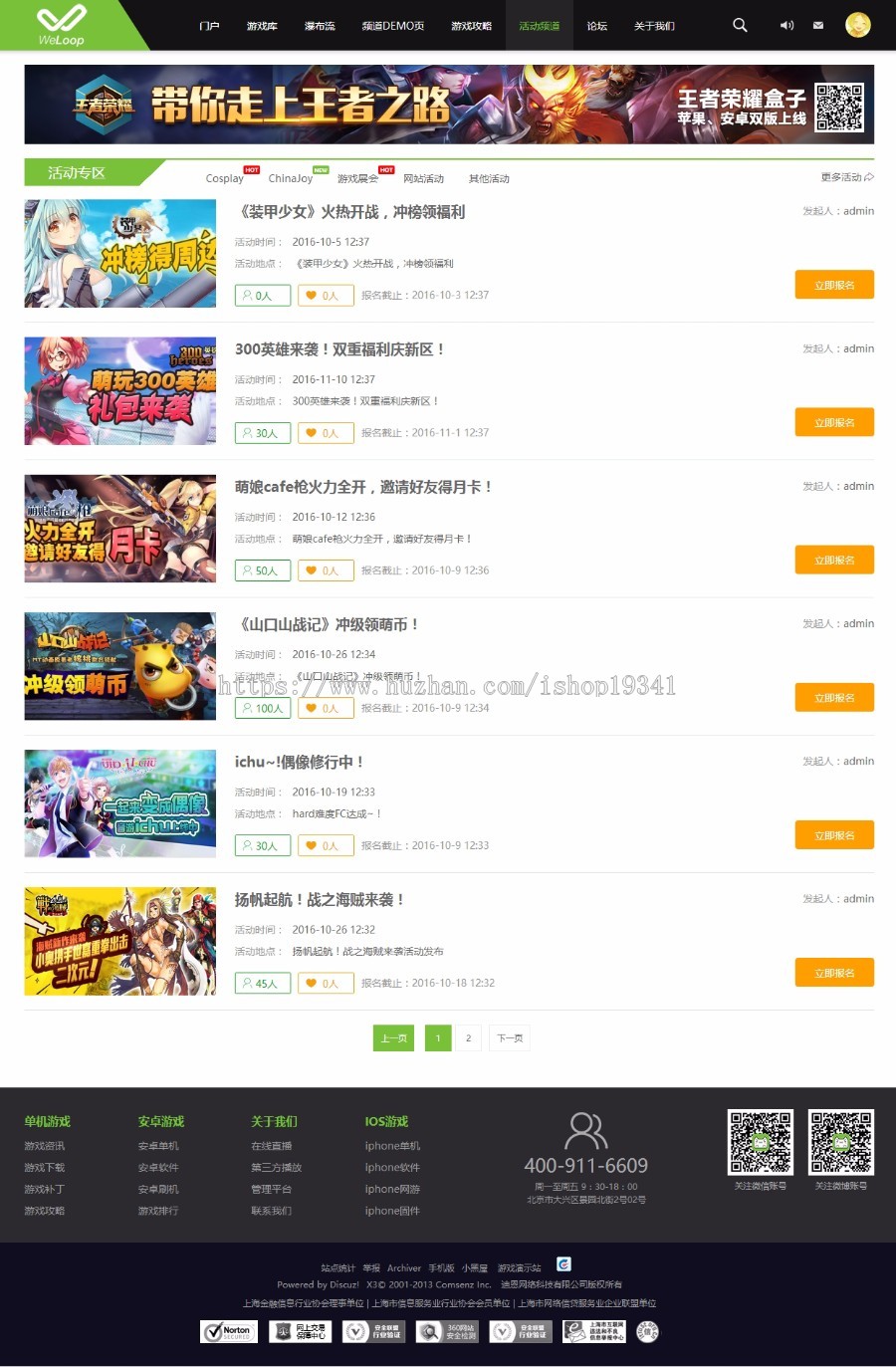Open the 王者荣耀 top banner
The width and height of the screenshot is (896, 1367).
tap(449, 105)
